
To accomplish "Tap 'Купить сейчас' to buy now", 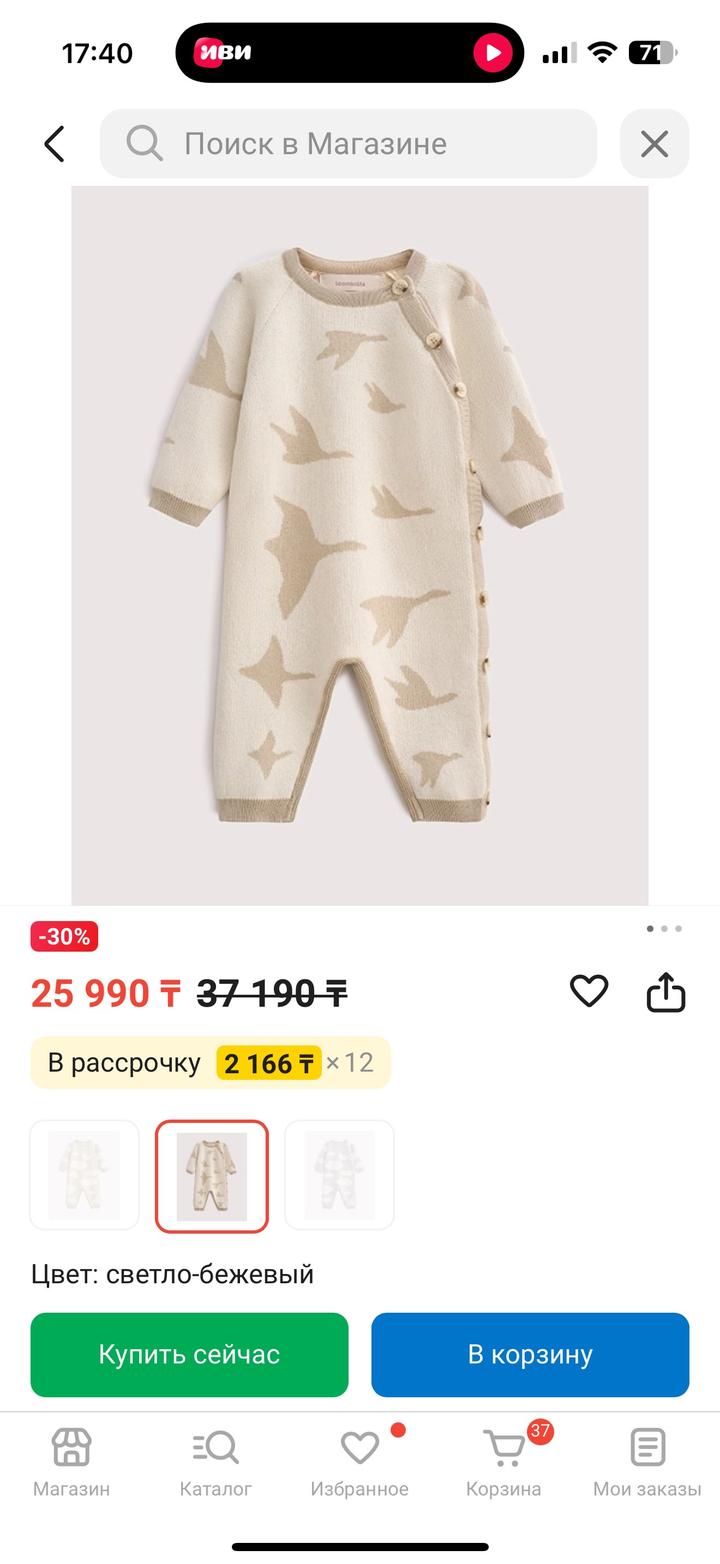I will pos(189,1354).
